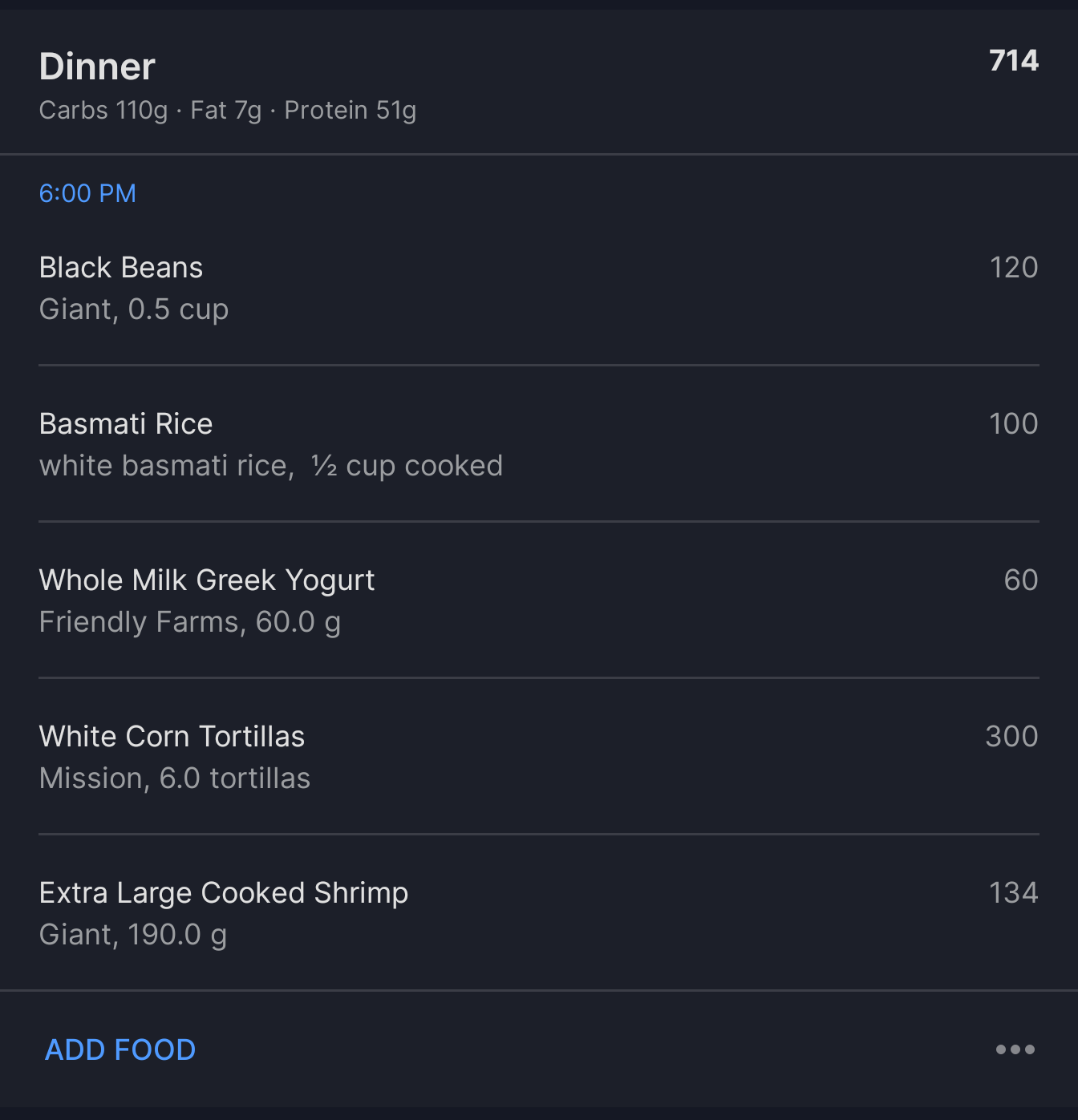
Task: Tap the 6:00 PM meal time
Action: [x=87, y=193]
